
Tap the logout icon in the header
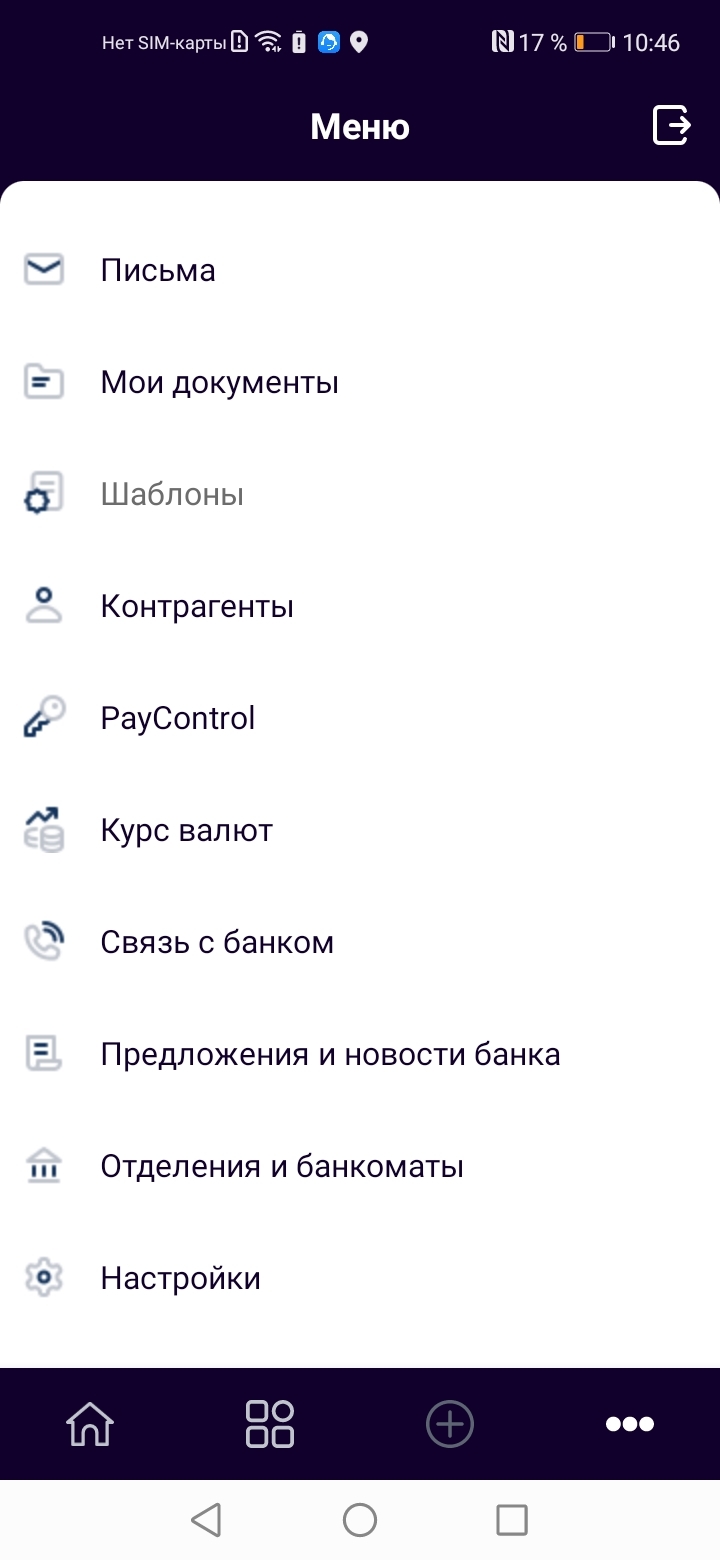pyautogui.click(x=672, y=126)
